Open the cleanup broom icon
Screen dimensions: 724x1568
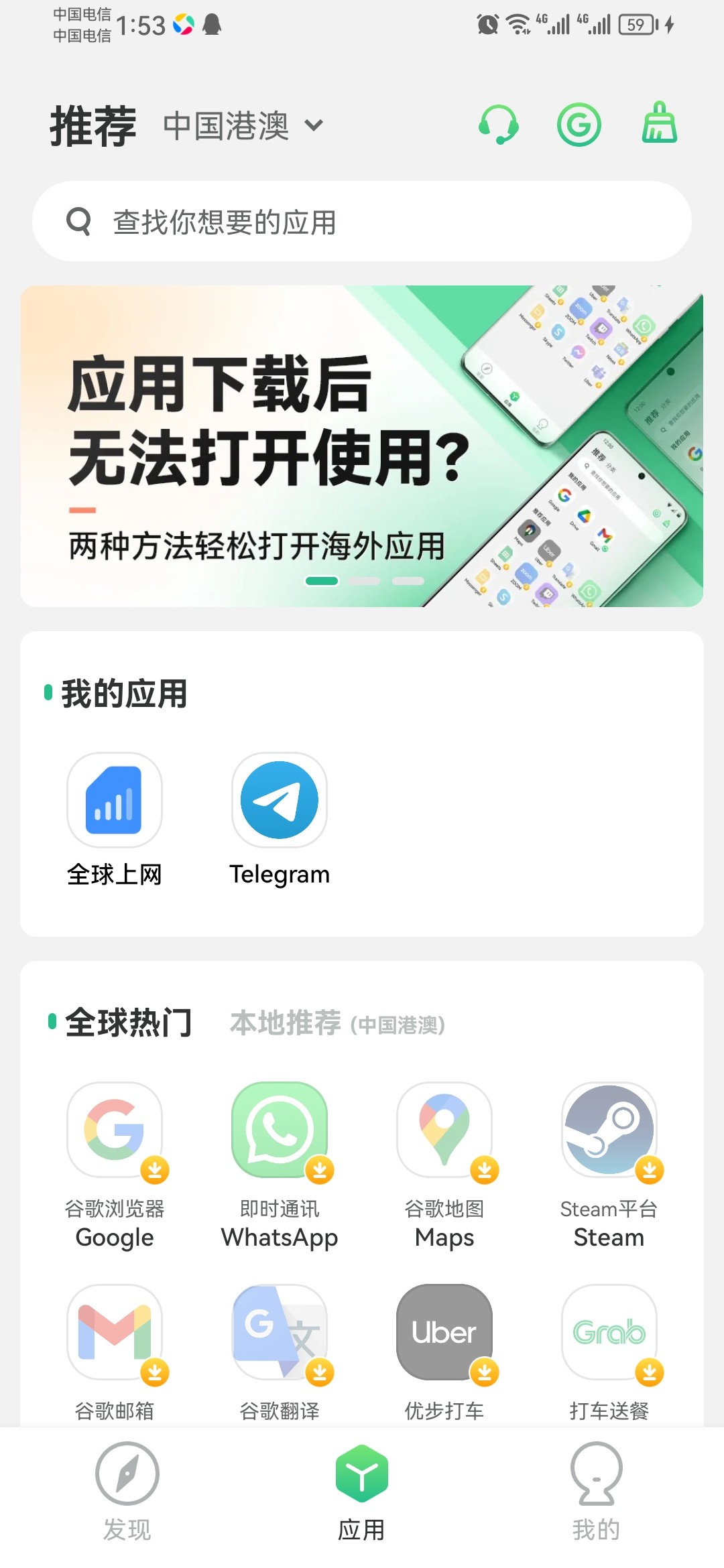point(659,123)
